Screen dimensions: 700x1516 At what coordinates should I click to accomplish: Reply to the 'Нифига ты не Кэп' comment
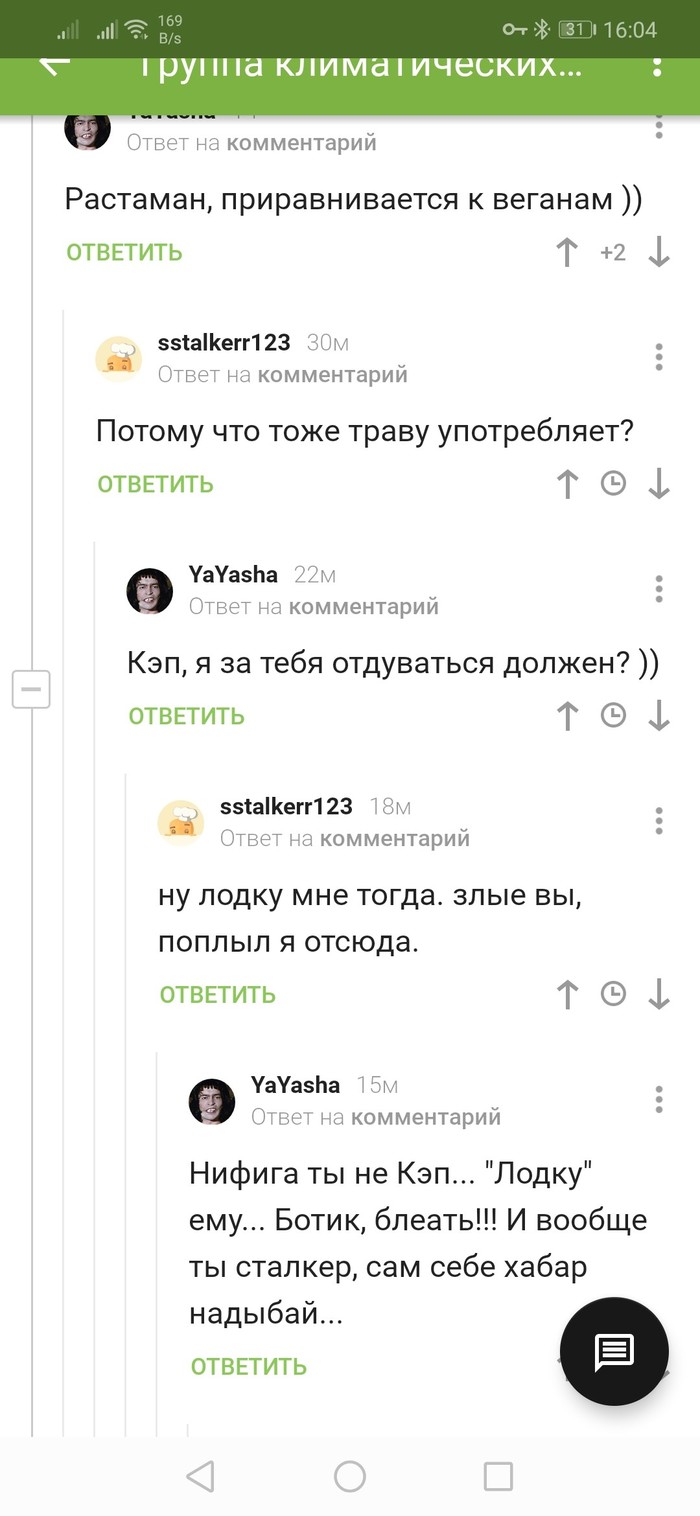(248, 1366)
